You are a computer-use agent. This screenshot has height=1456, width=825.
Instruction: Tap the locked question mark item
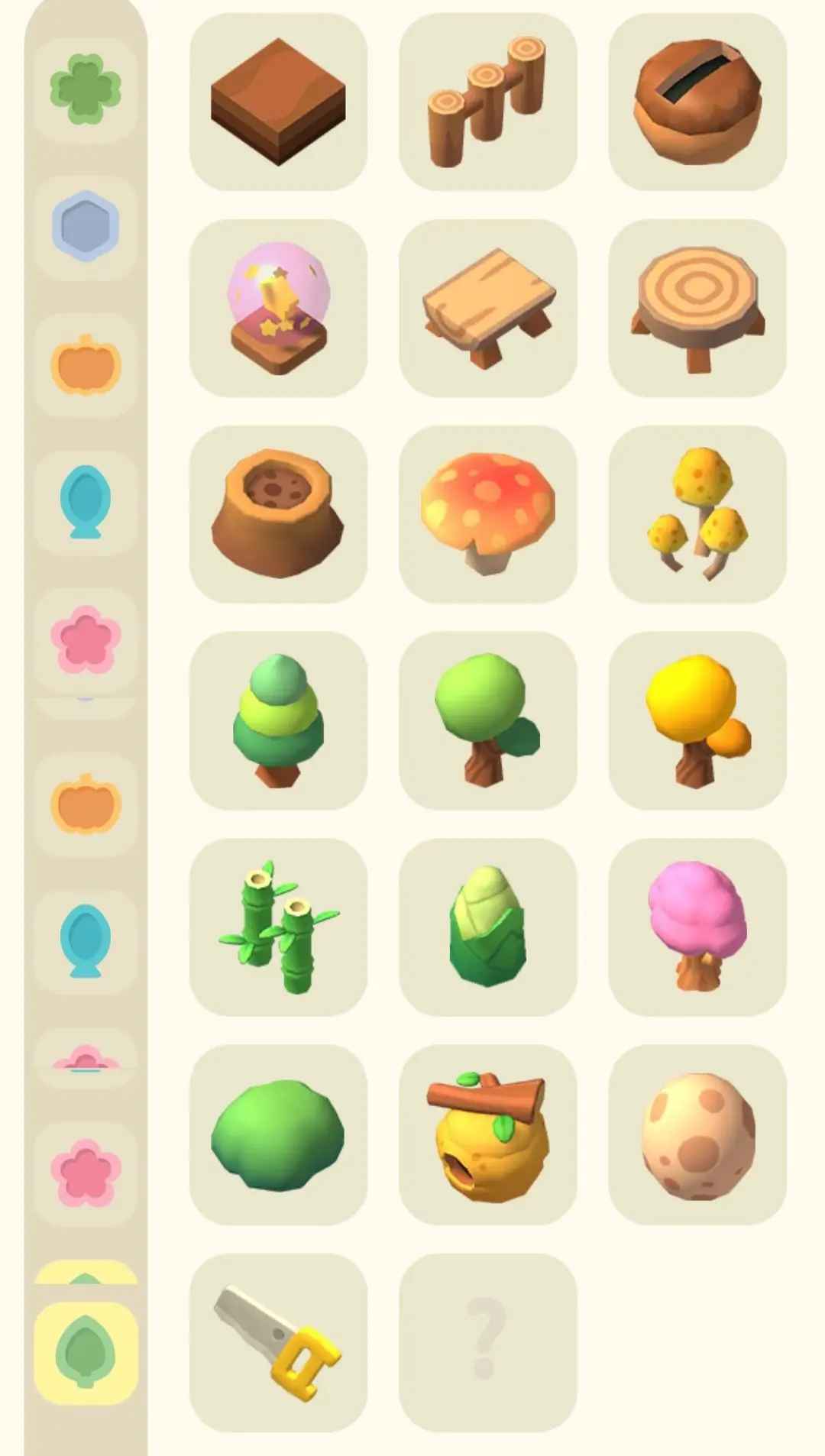pyautogui.click(x=487, y=1342)
